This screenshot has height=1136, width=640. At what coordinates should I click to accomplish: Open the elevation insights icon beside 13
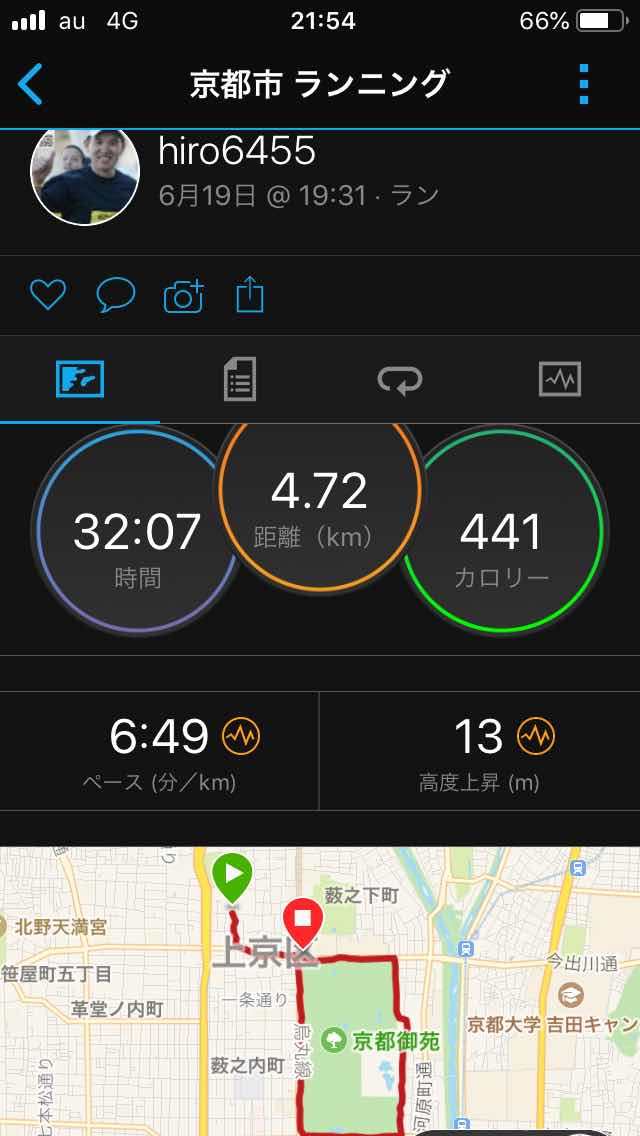(536, 737)
